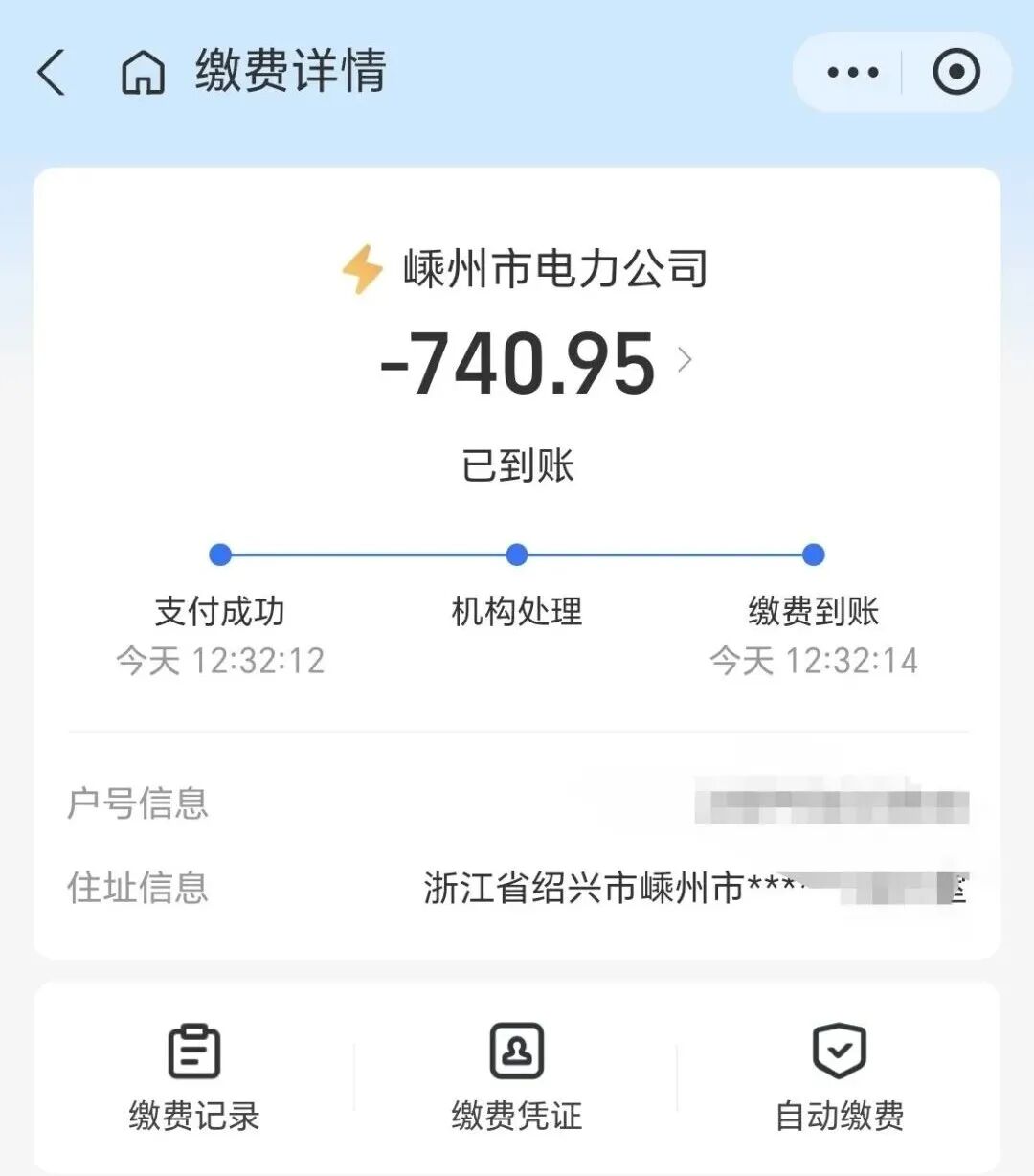Viewport: 1034px width, 1176px height.
Task: Tap the 浙江省绍兴市嵊州市 address text
Action: pos(574,890)
